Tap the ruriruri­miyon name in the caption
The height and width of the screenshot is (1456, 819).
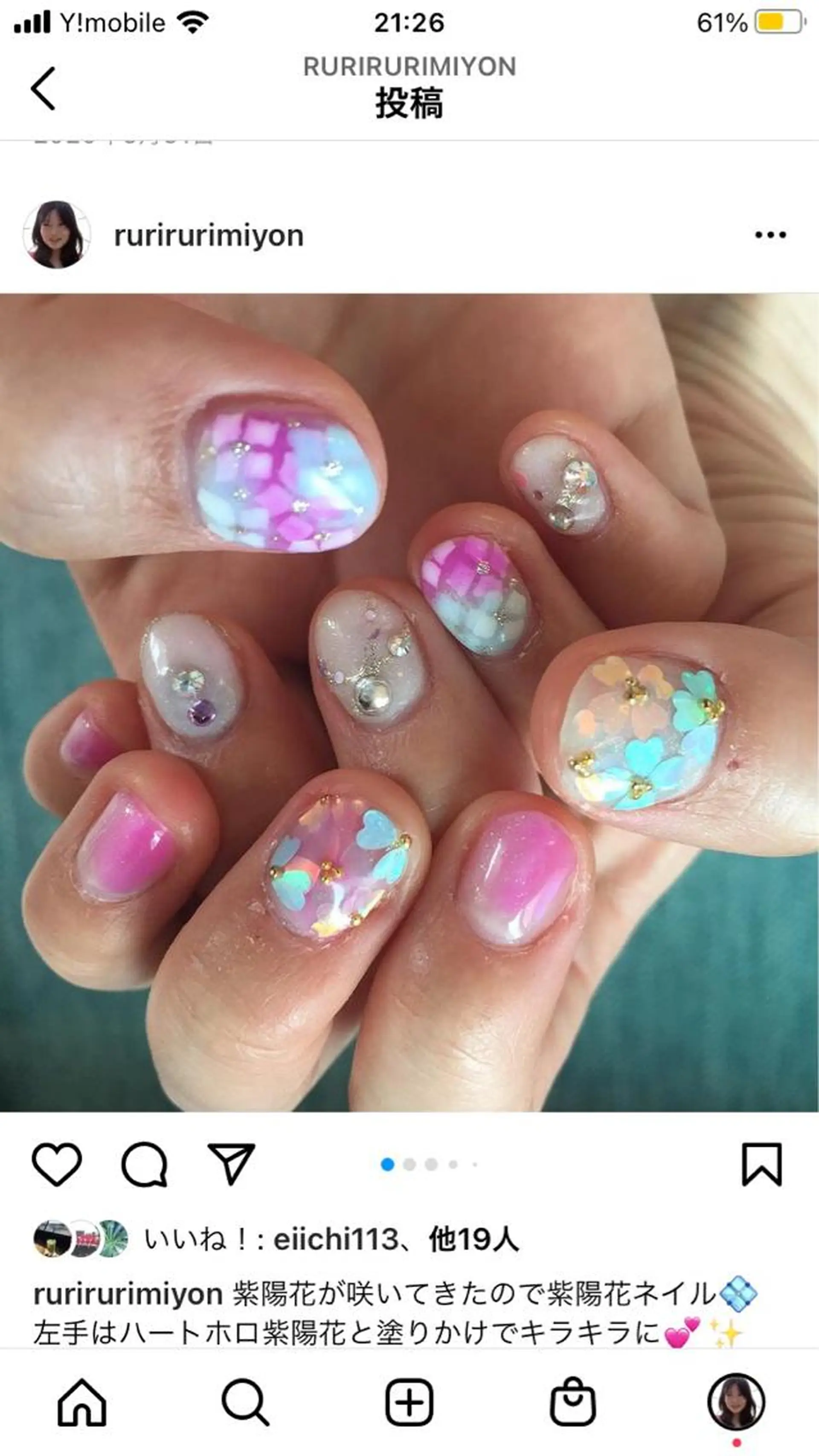click(x=128, y=1294)
